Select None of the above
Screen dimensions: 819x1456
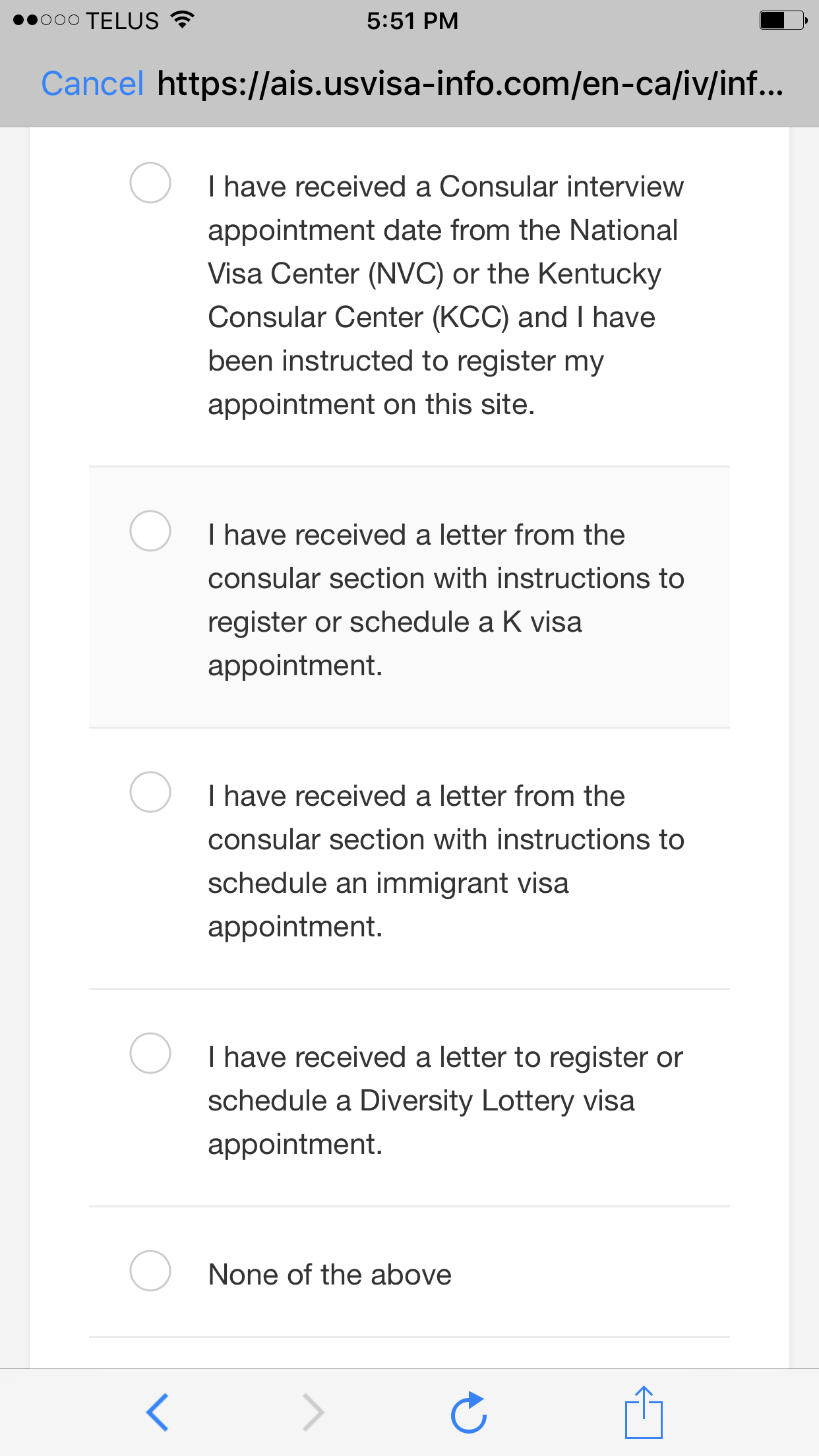pyautogui.click(x=150, y=1271)
